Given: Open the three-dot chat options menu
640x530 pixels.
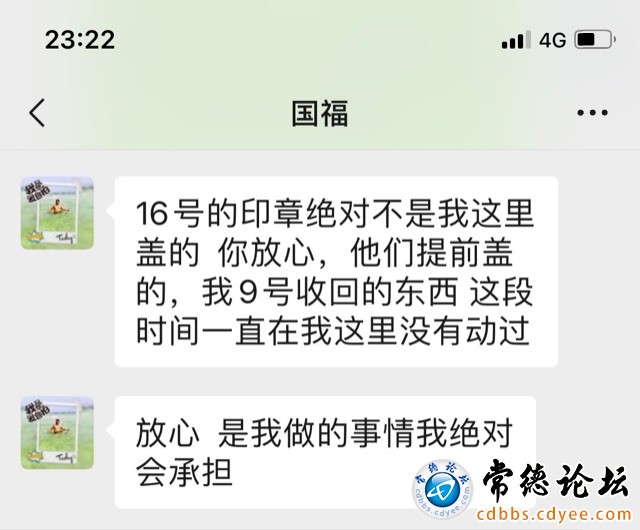Looking at the screenshot, I should 593,113.
